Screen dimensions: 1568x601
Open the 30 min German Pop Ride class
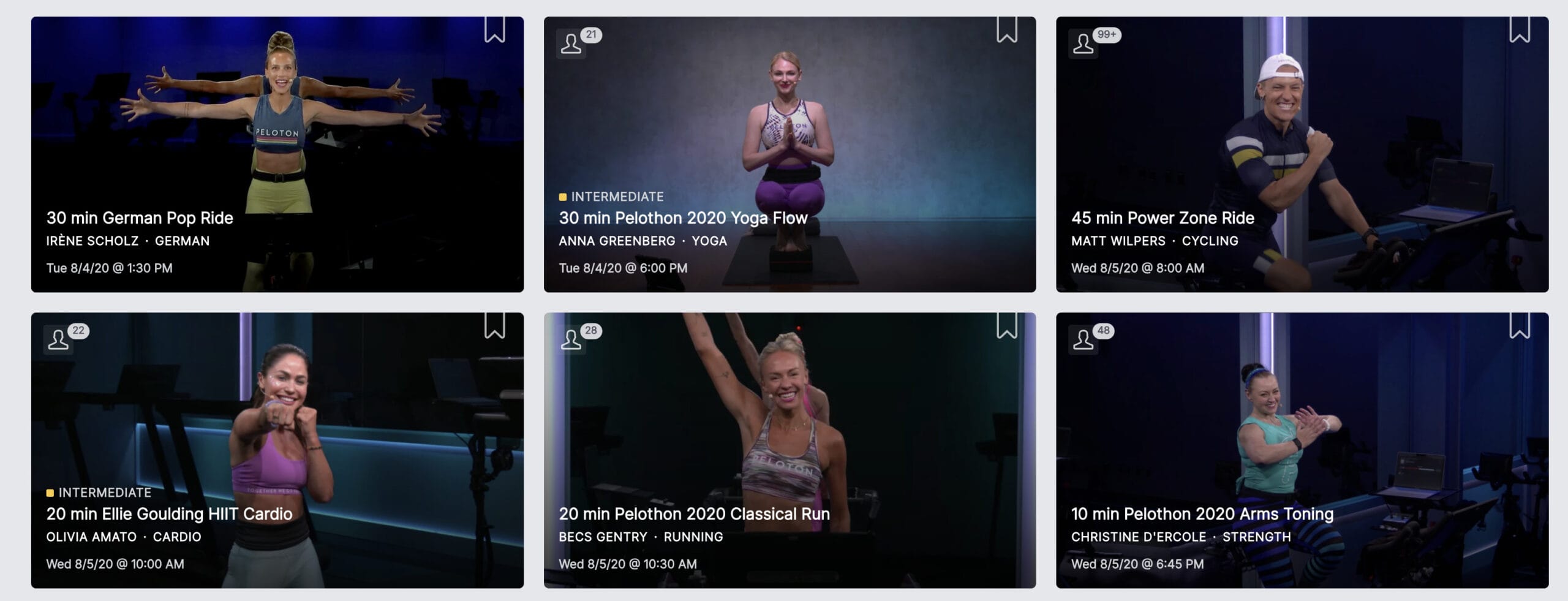(277, 154)
